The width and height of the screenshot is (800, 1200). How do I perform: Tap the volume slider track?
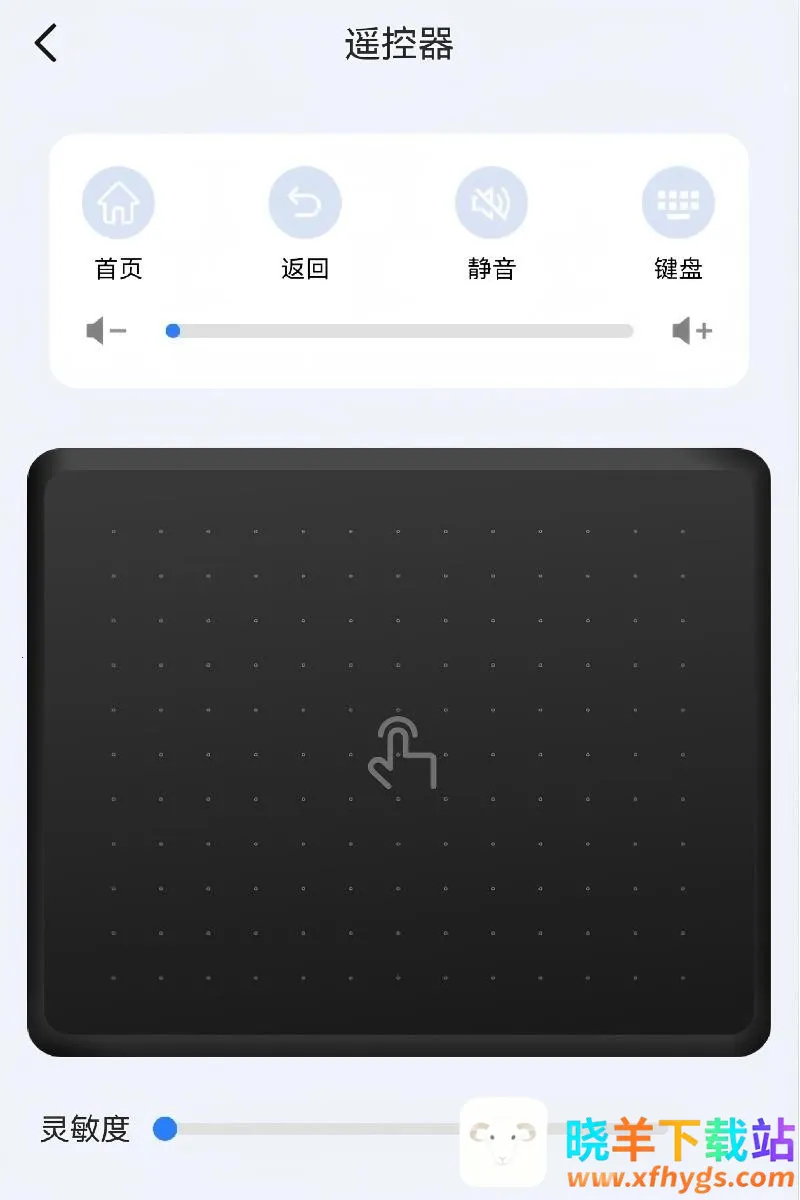[x=400, y=331]
